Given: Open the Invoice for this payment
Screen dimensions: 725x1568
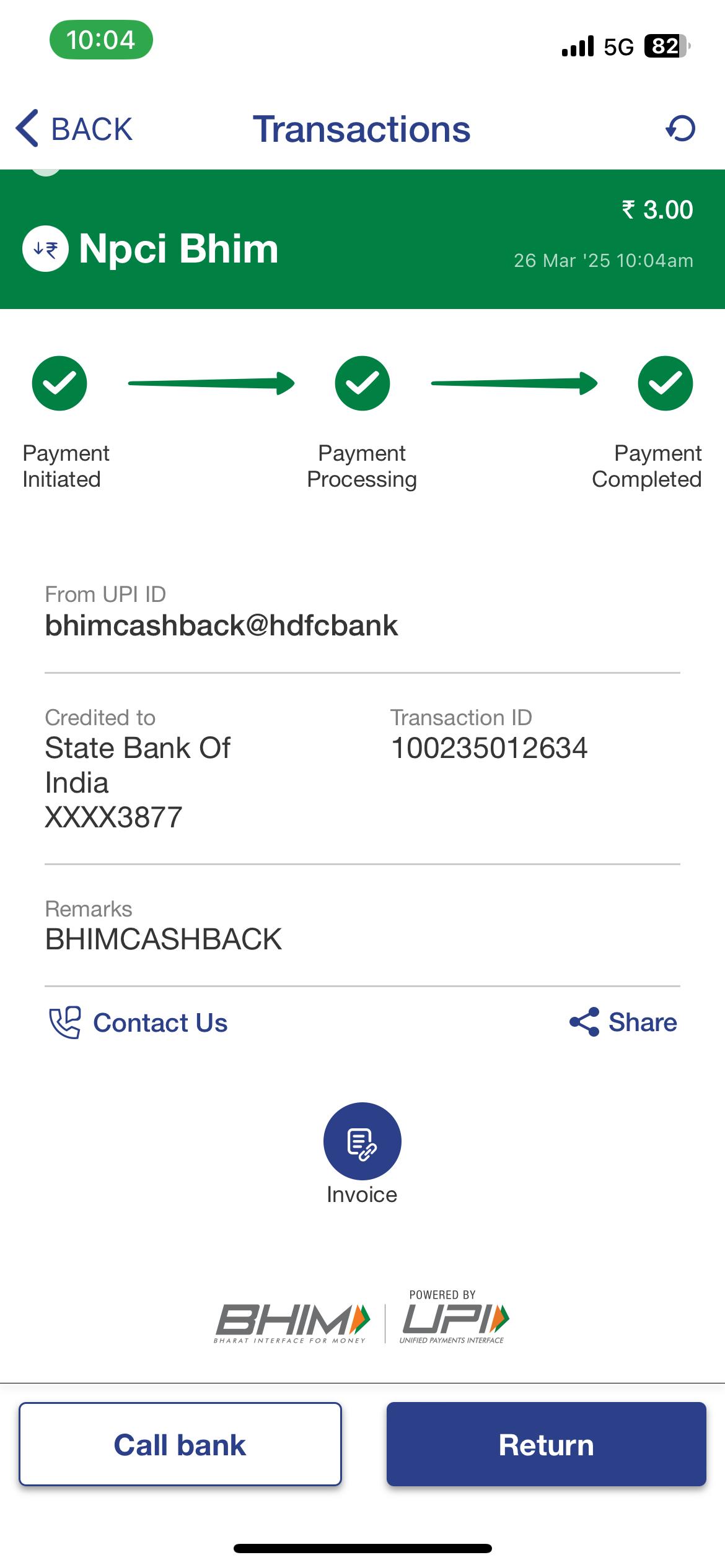Looking at the screenshot, I should pyautogui.click(x=362, y=1141).
